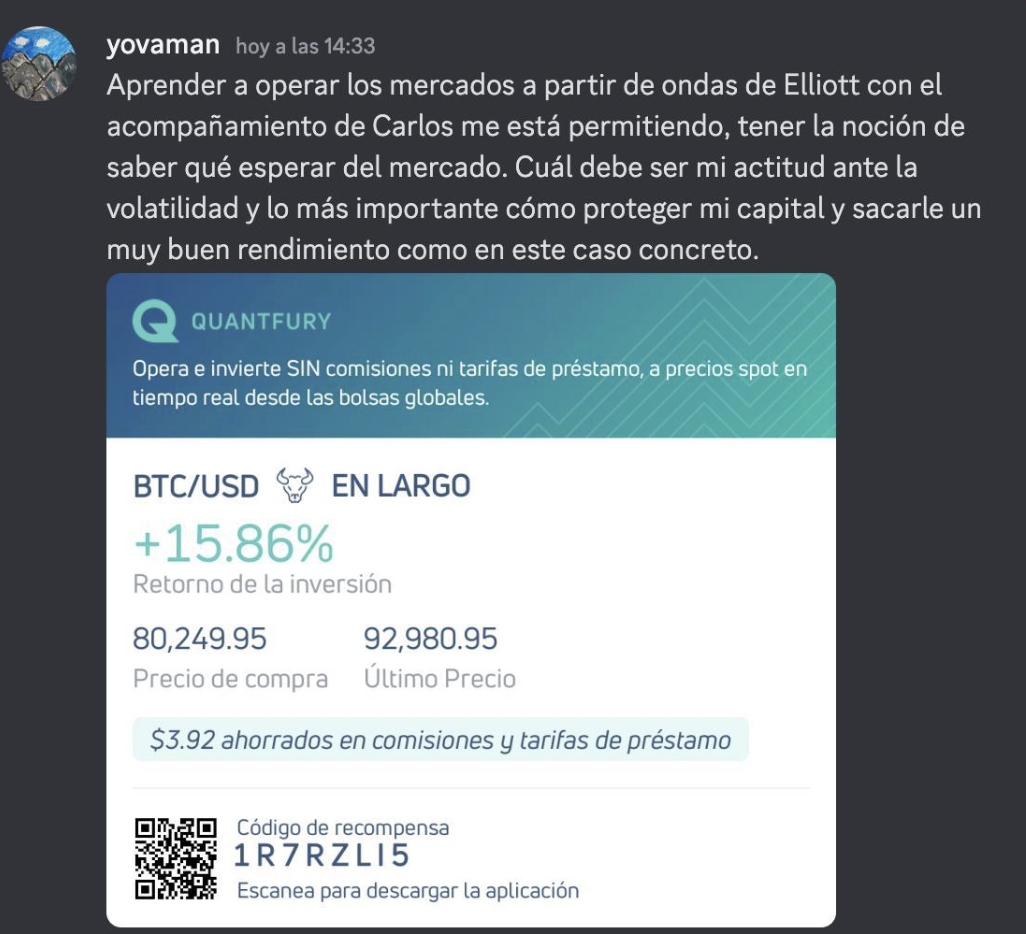Open the attached Quantfury BTC/USD image
Viewport: 1026px width, 934px height.
coord(470,600)
